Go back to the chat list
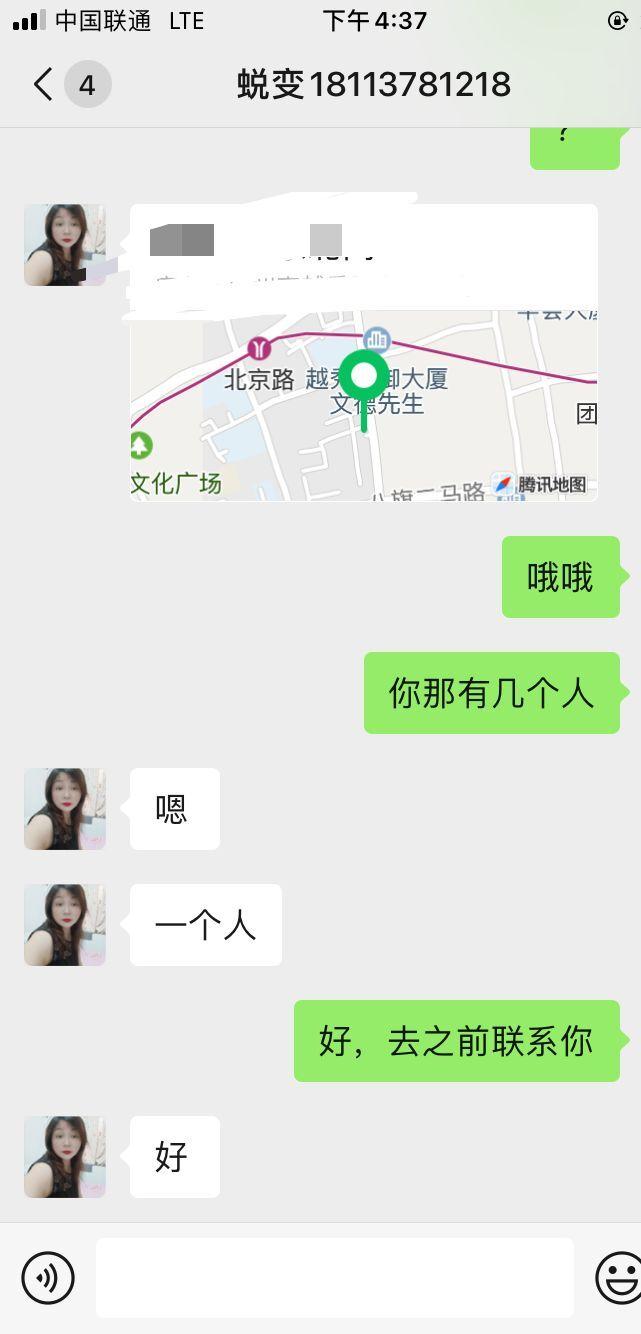The width and height of the screenshot is (641, 1334). [x=44, y=85]
